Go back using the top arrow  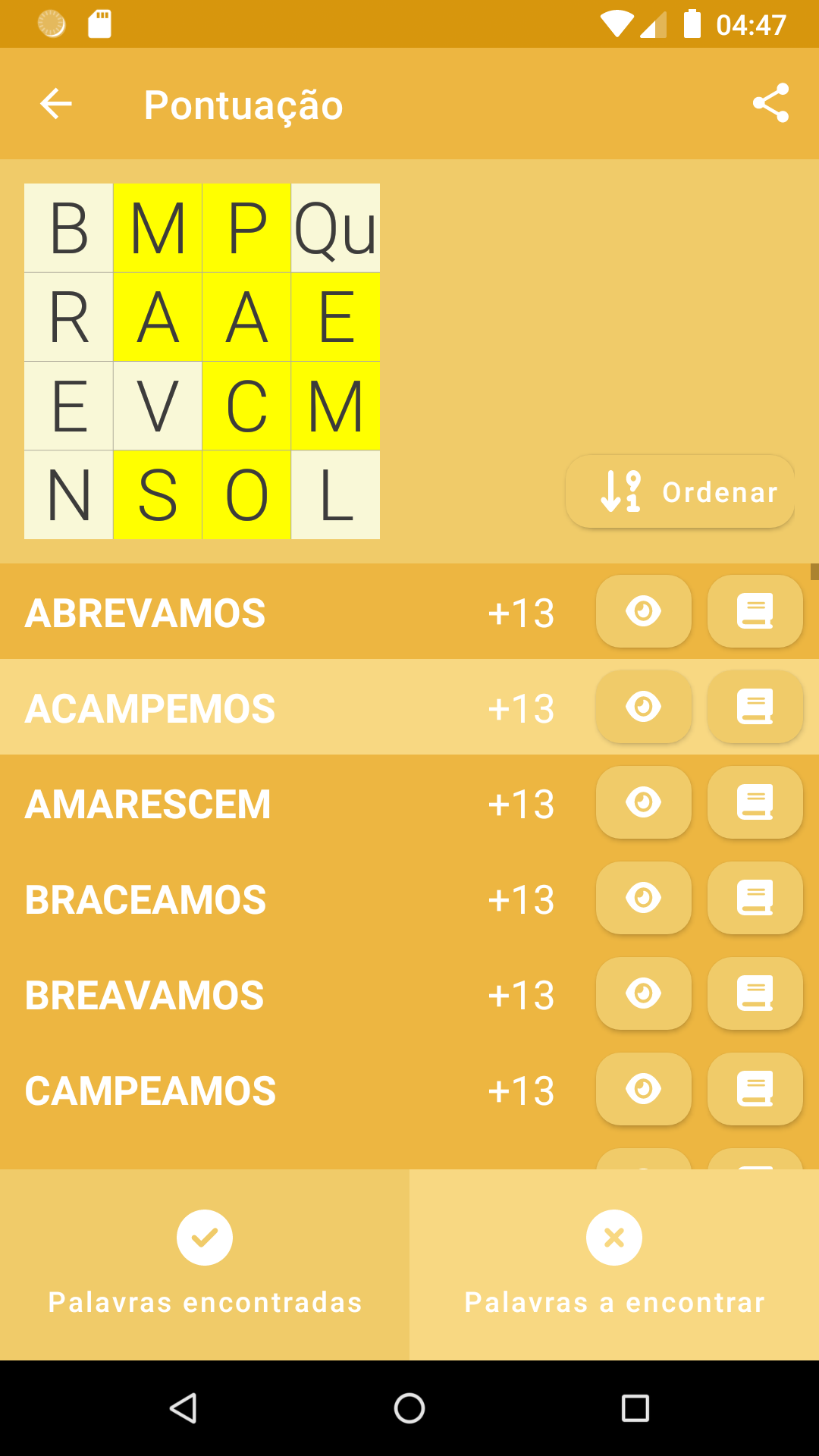click(56, 104)
